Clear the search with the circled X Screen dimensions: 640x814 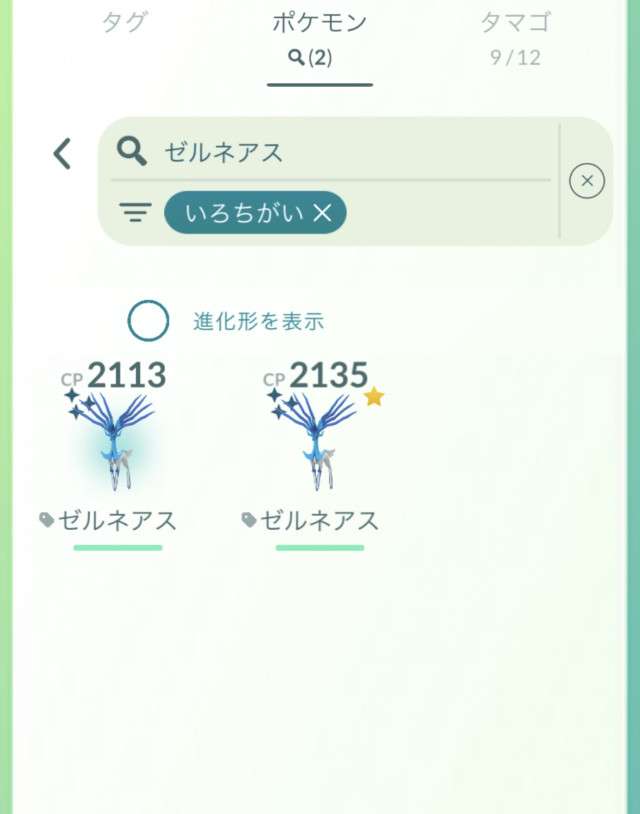point(587,181)
